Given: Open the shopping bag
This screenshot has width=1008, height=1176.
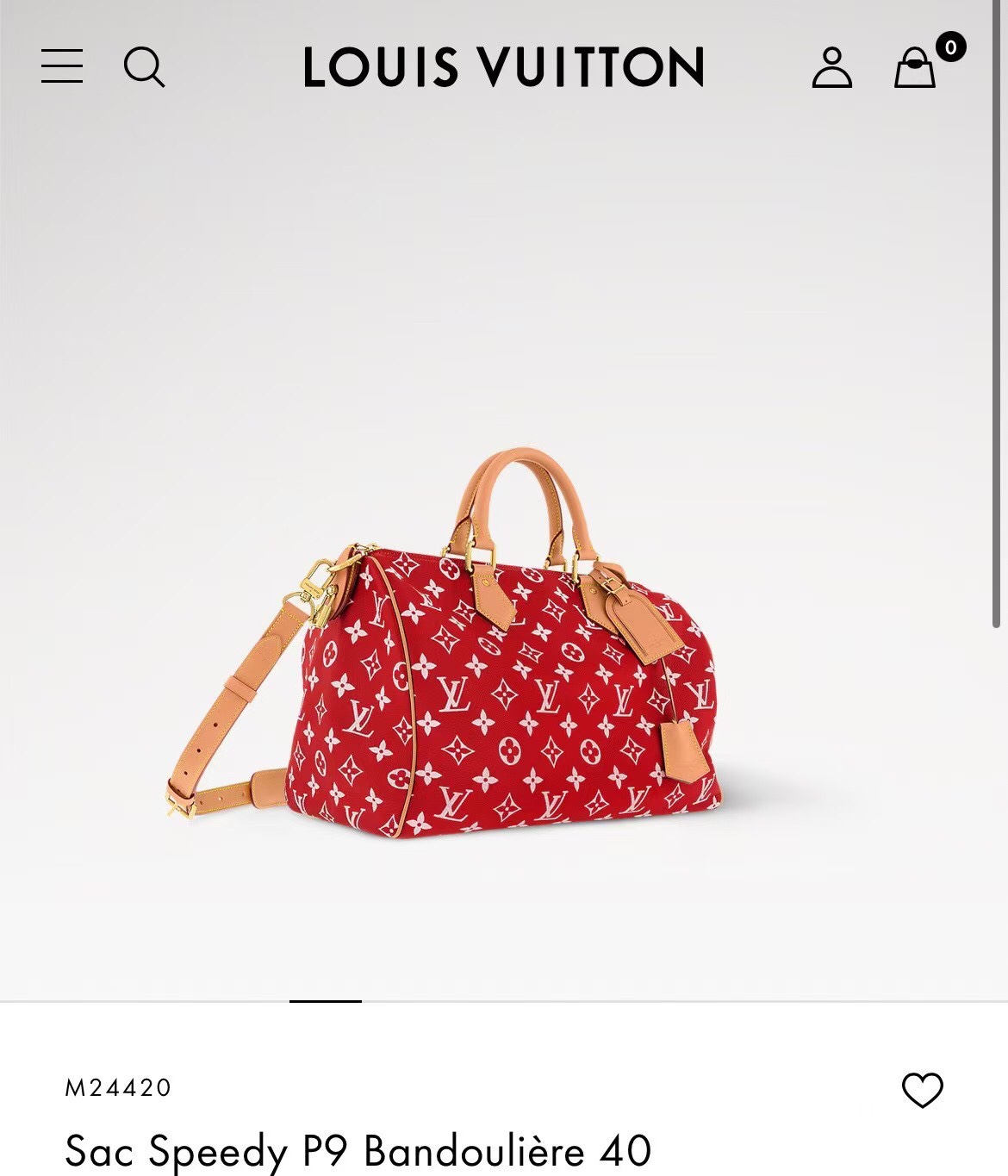Looking at the screenshot, I should (x=915, y=67).
